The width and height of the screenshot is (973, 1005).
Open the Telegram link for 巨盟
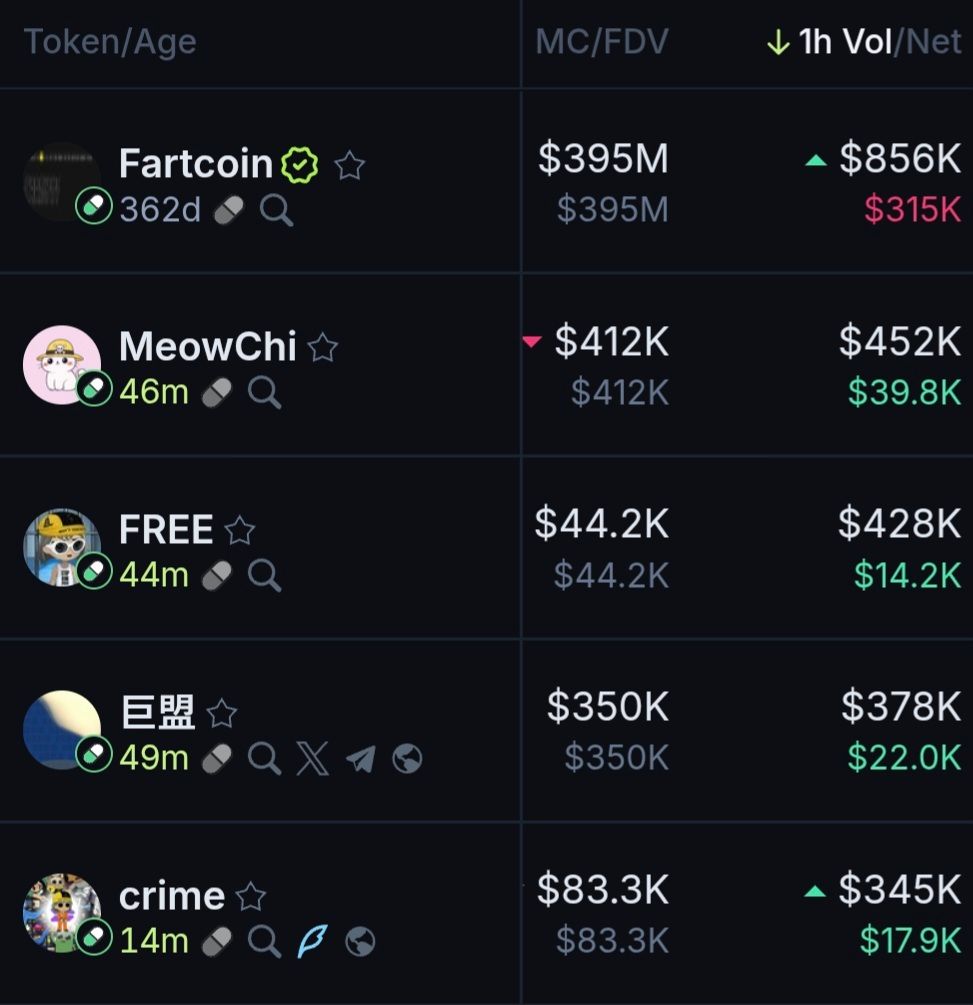coord(360,759)
